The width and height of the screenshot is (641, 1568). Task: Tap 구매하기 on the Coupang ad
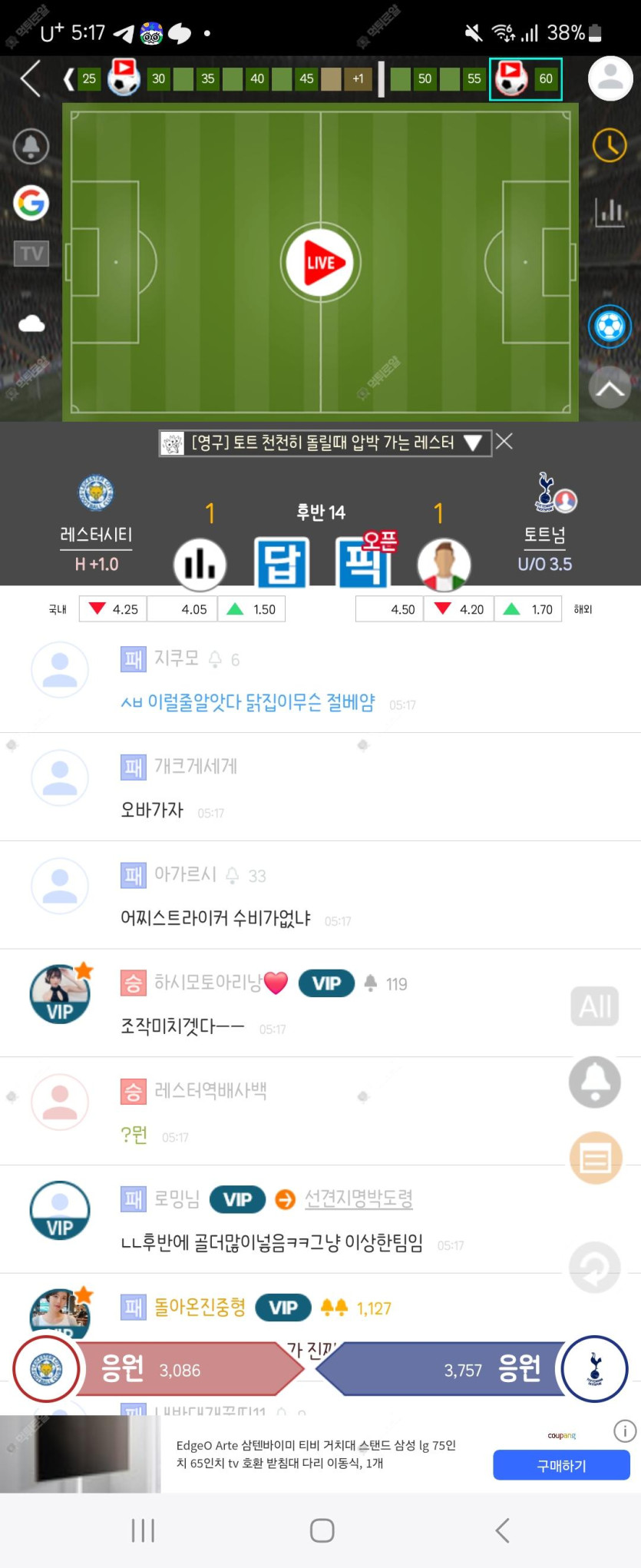point(561,1465)
